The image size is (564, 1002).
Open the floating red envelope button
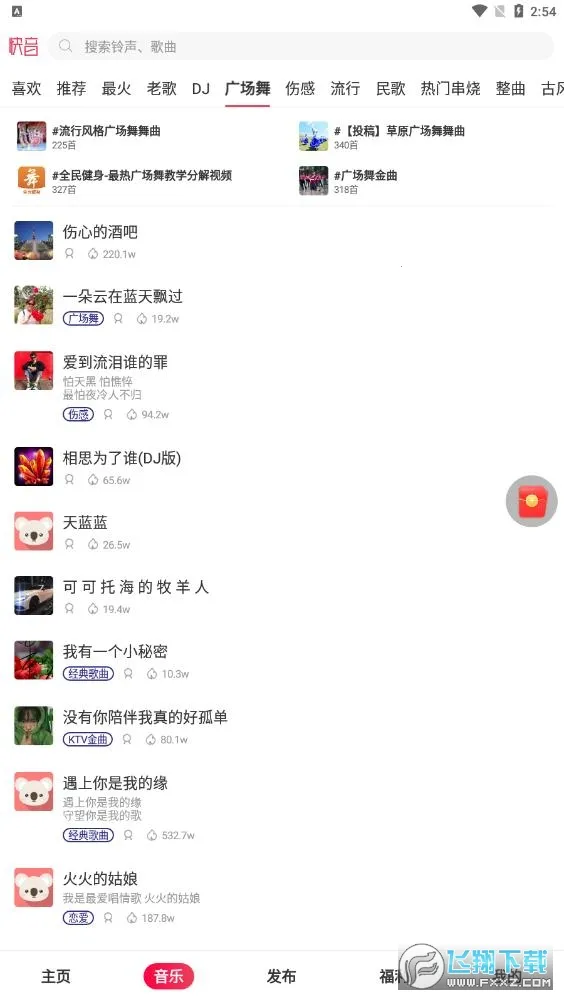click(531, 501)
